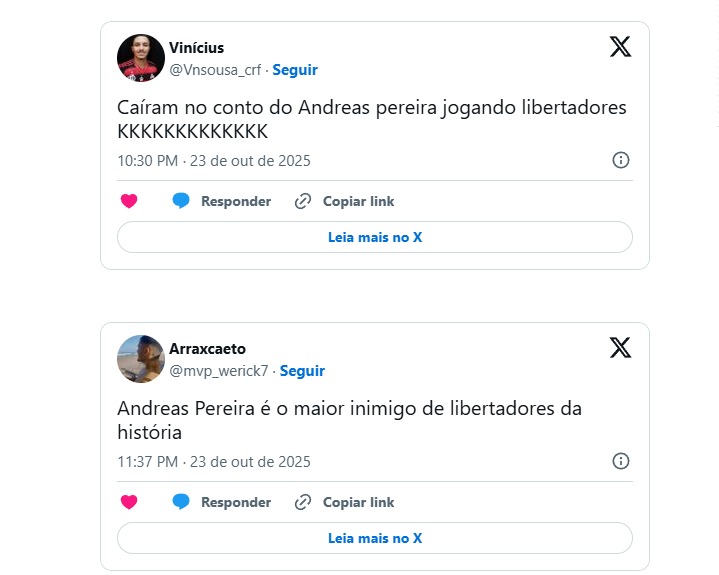This screenshot has height=575, width=719.
Task: Open the info icon on Vinícius's tweet
Action: coord(620,160)
